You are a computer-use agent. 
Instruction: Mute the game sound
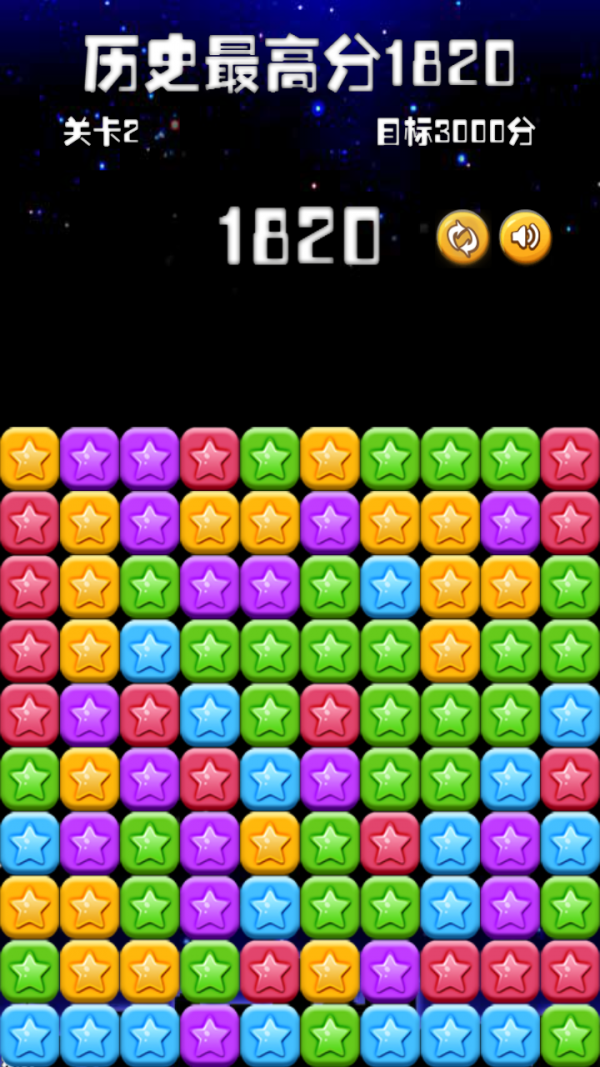(525, 238)
